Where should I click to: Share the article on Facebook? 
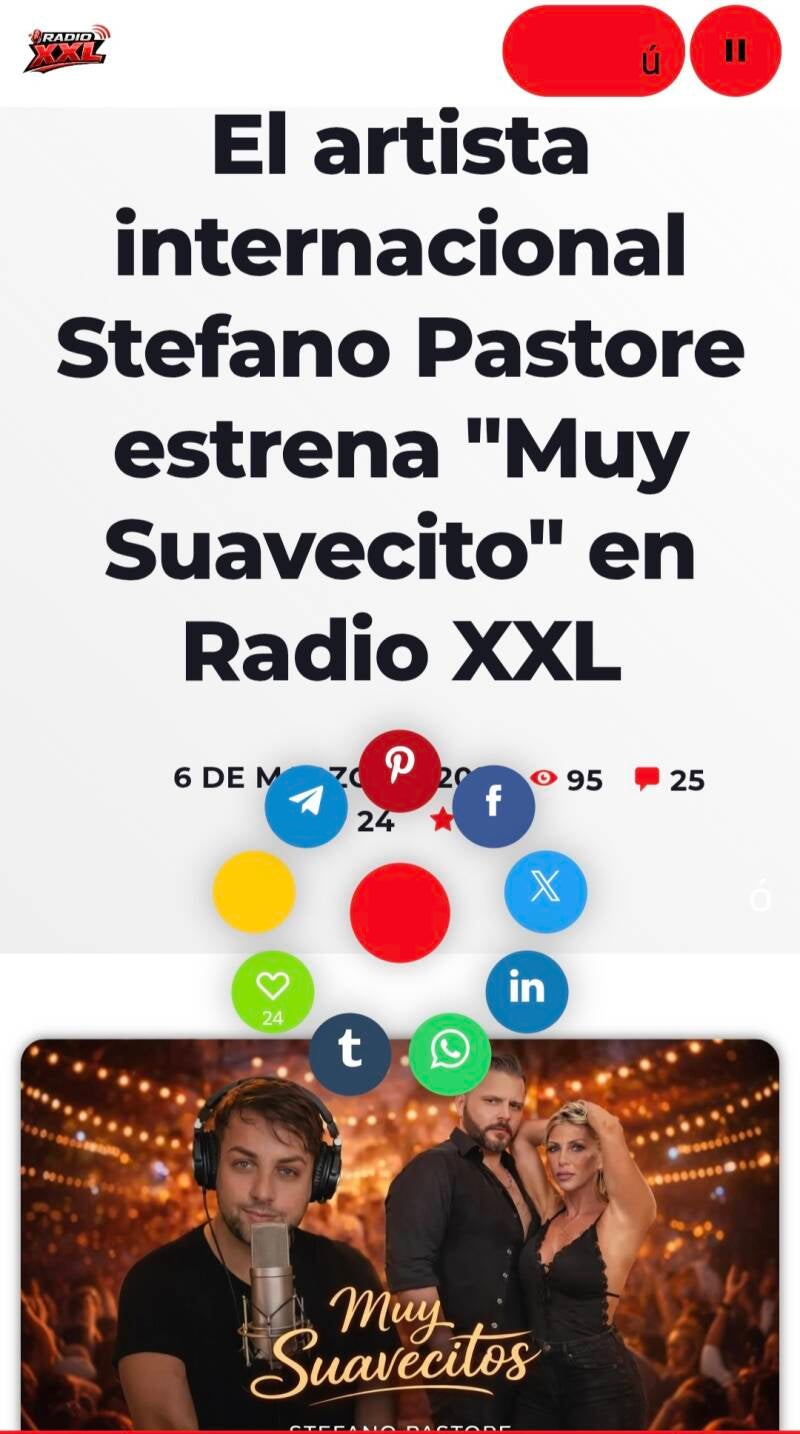493,806
